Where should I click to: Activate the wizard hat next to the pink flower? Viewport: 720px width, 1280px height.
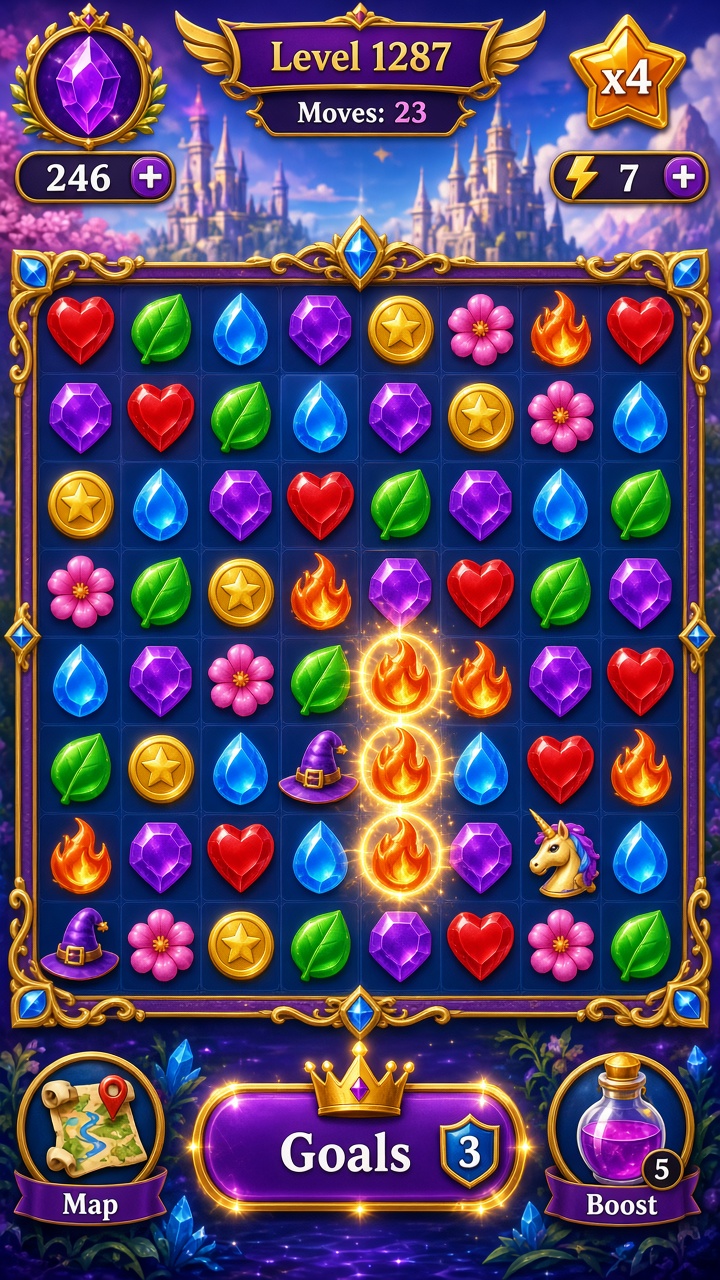(80, 944)
